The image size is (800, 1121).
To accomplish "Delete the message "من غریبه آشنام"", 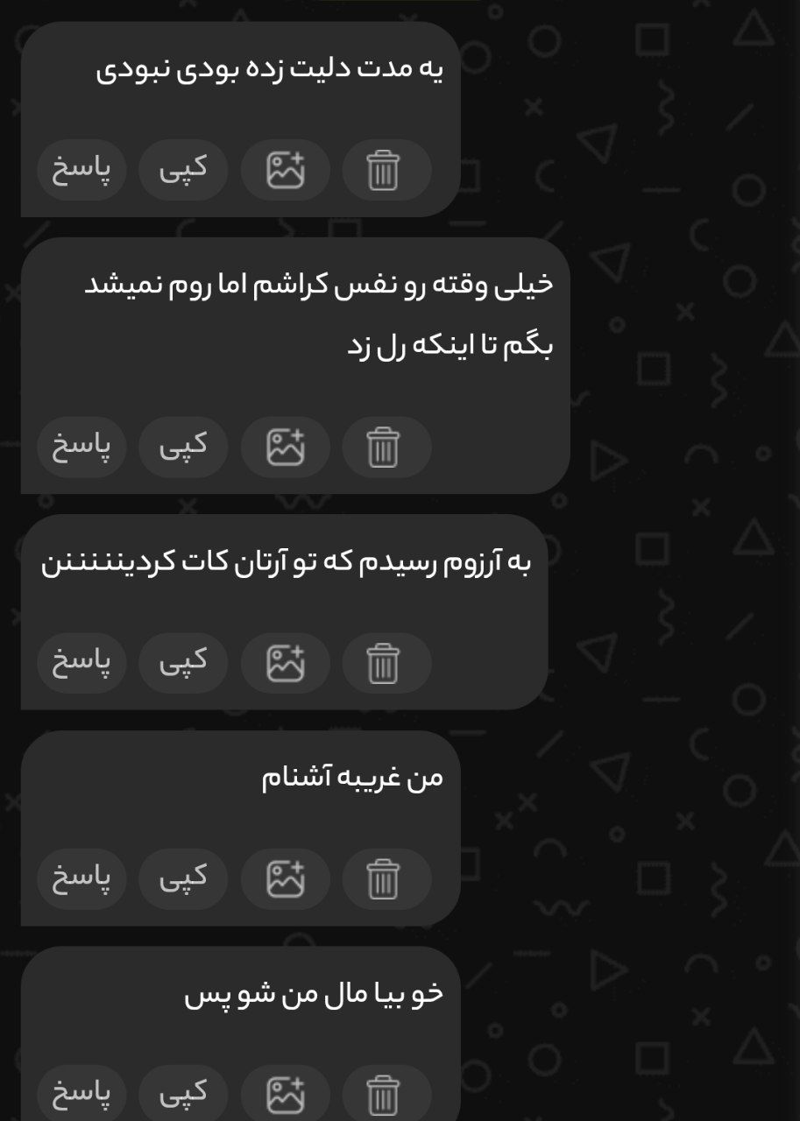I will 386,879.
